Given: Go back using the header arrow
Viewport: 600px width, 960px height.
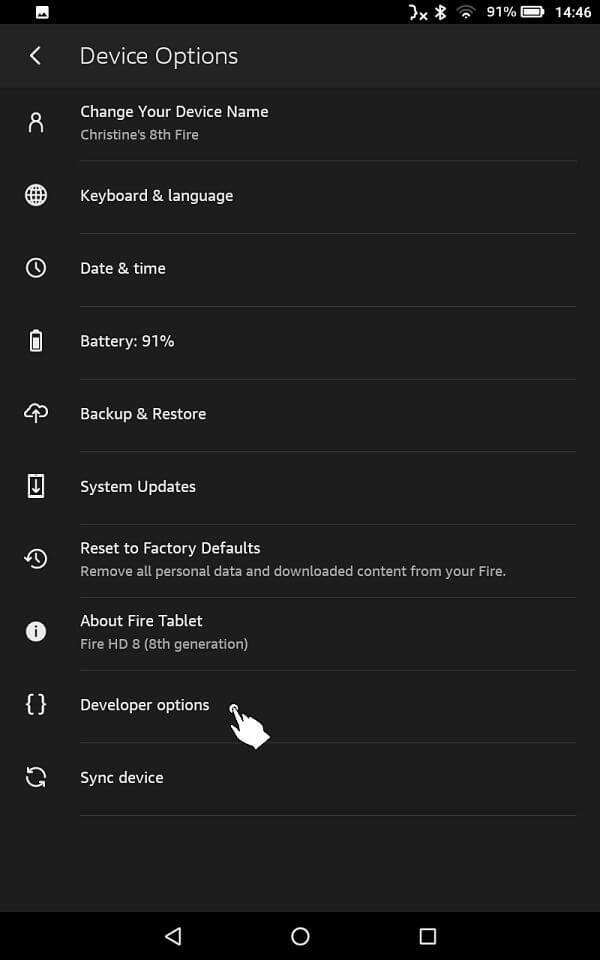Looking at the screenshot, I should click(x=36, y=56).
